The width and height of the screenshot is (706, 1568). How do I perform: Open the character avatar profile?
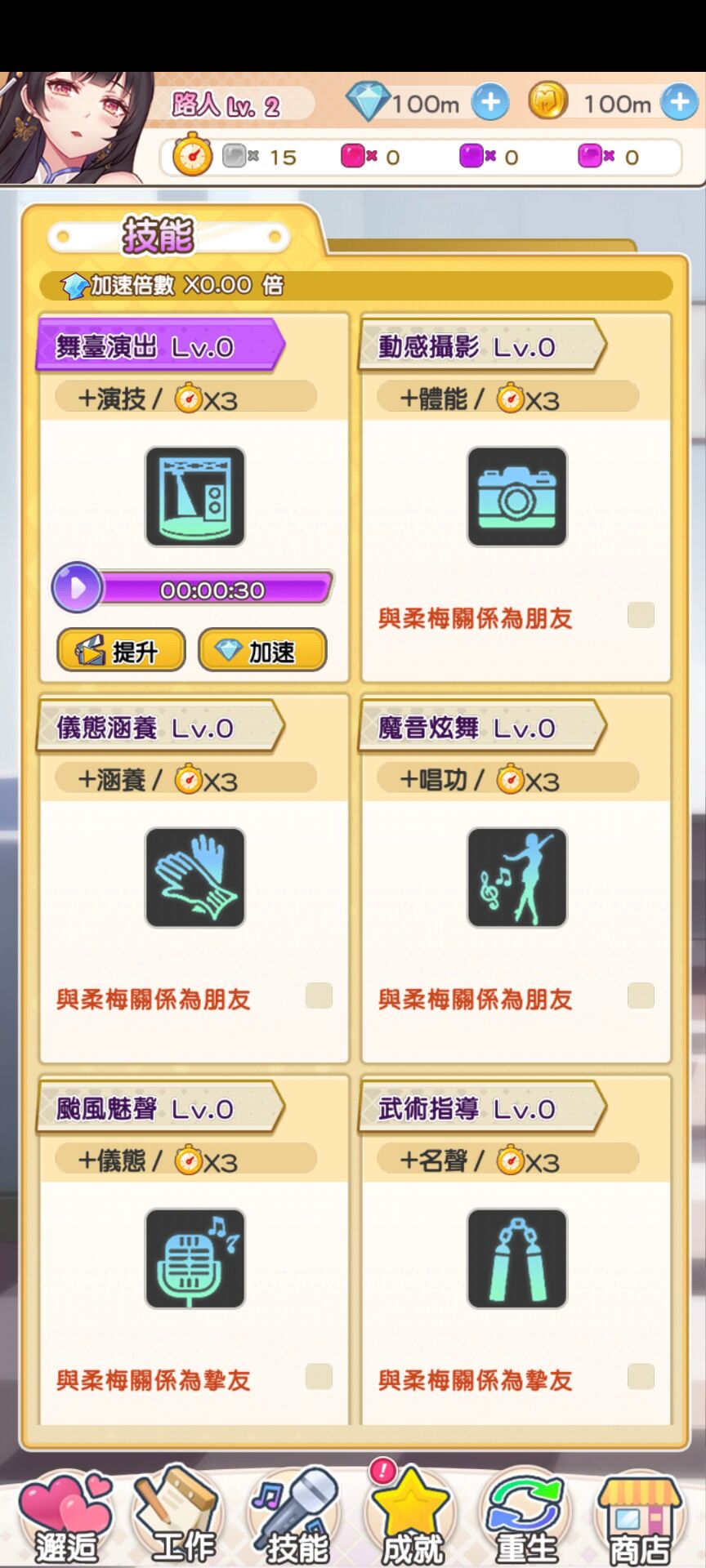point(74,127)
